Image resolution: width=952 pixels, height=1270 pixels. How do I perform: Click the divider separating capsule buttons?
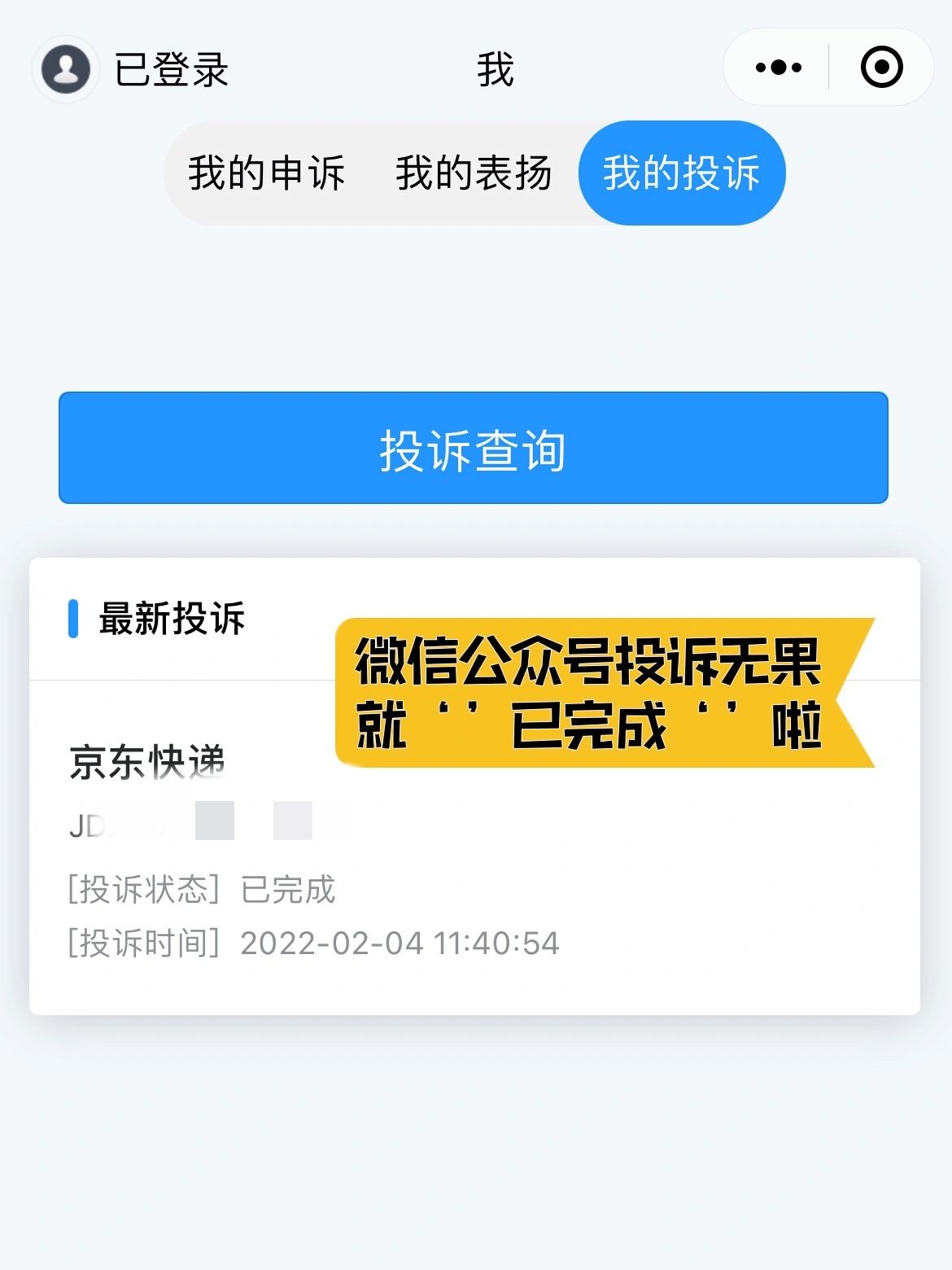(828, 68)
